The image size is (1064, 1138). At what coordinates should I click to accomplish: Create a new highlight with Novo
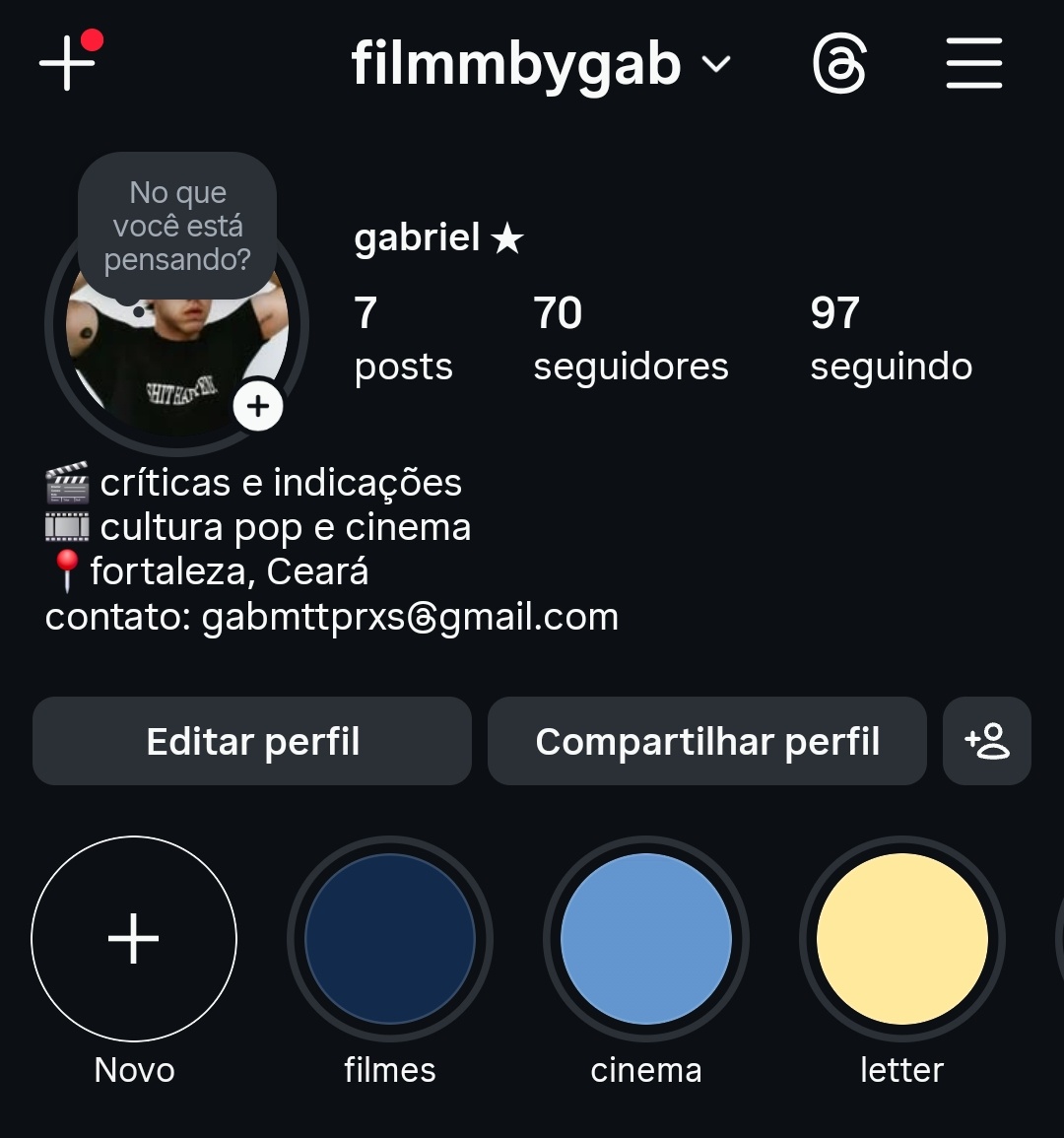(134, 938)
